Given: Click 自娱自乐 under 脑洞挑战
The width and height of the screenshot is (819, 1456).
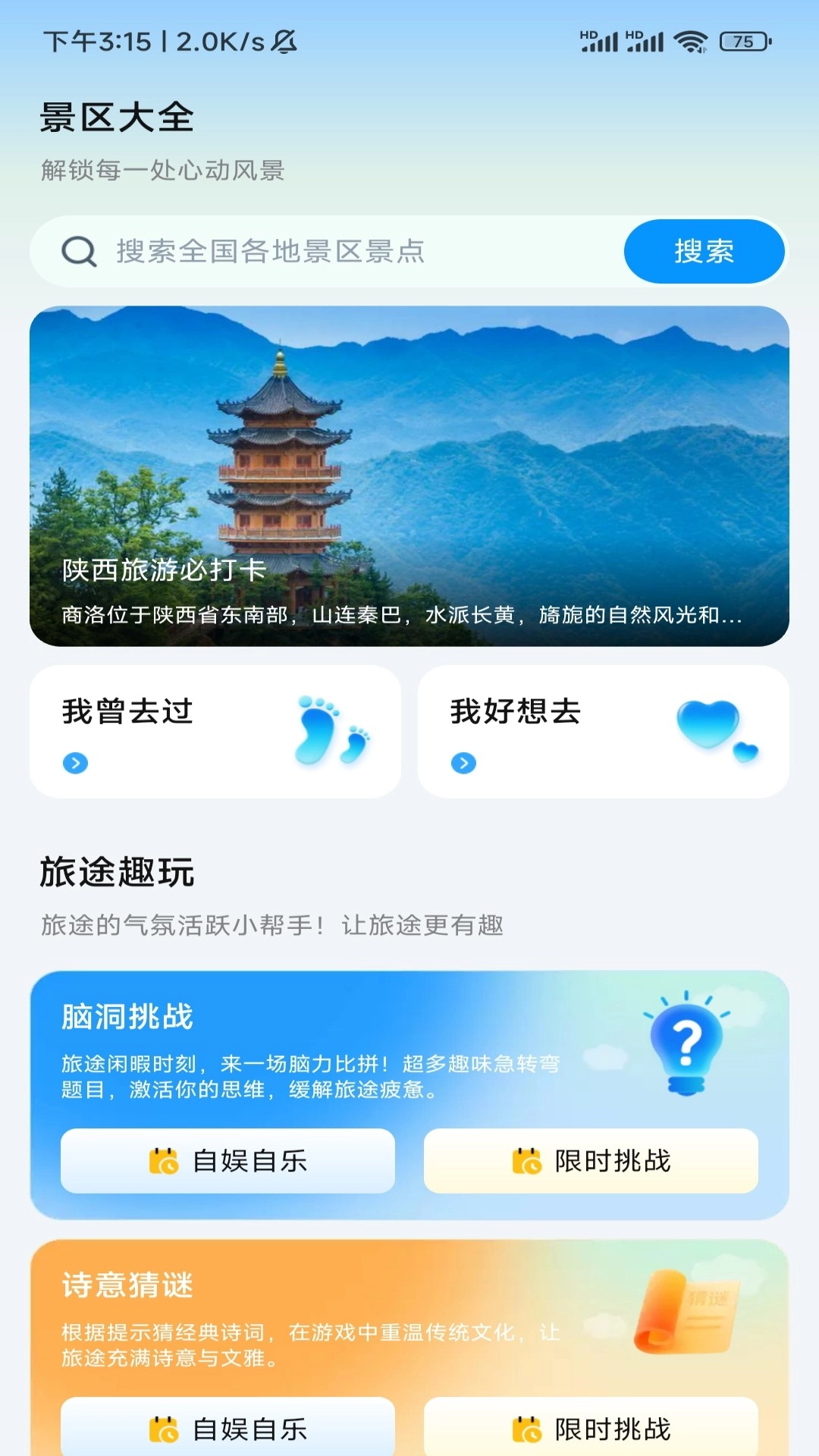Looking at the screenshot, I should point(227,1161).
